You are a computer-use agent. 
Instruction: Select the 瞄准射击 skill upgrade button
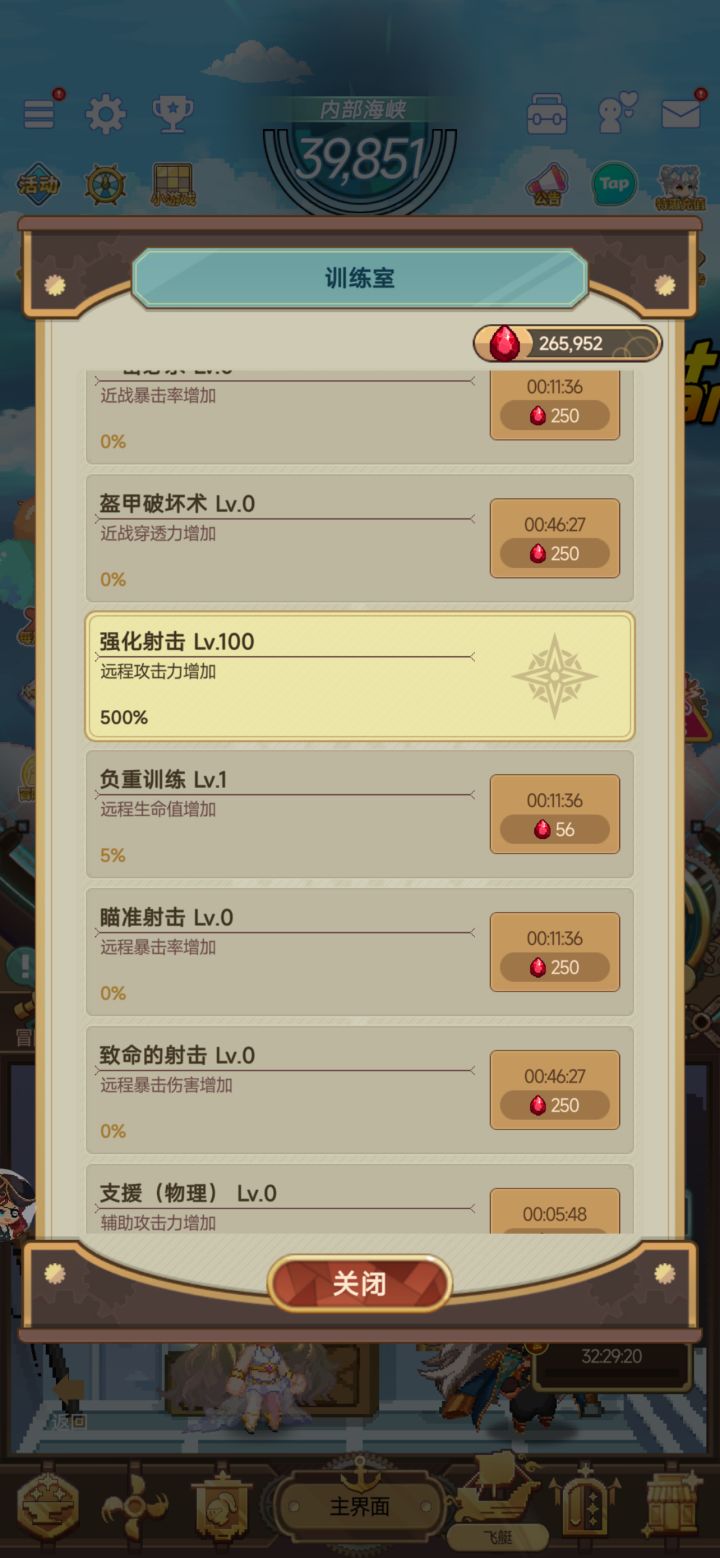[x=555, y=951]
